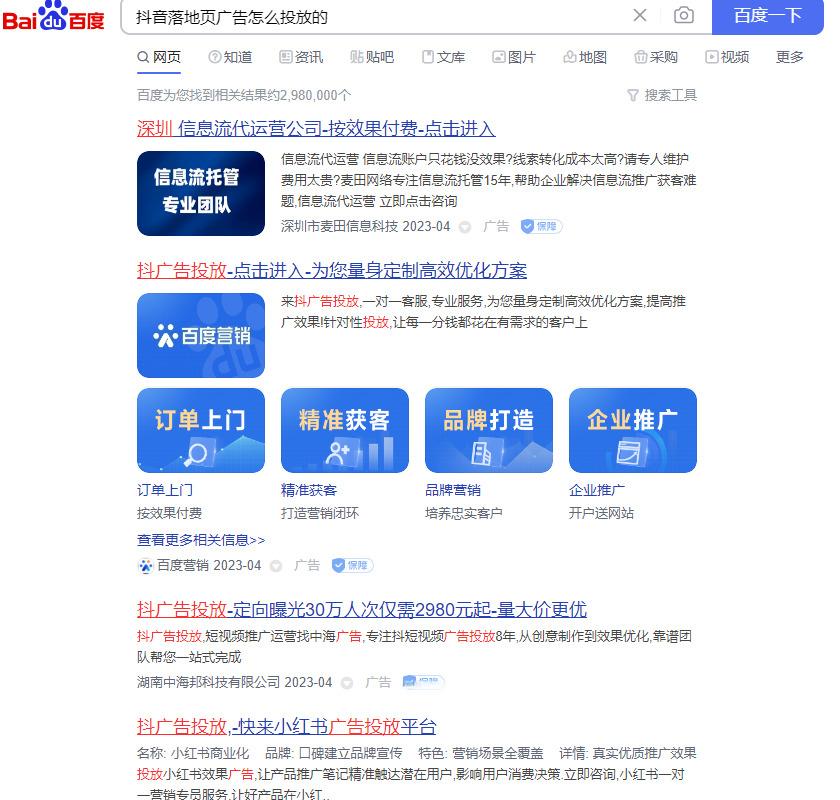
Task: Open 搜索工具 filter options
Action: [662, 95]
